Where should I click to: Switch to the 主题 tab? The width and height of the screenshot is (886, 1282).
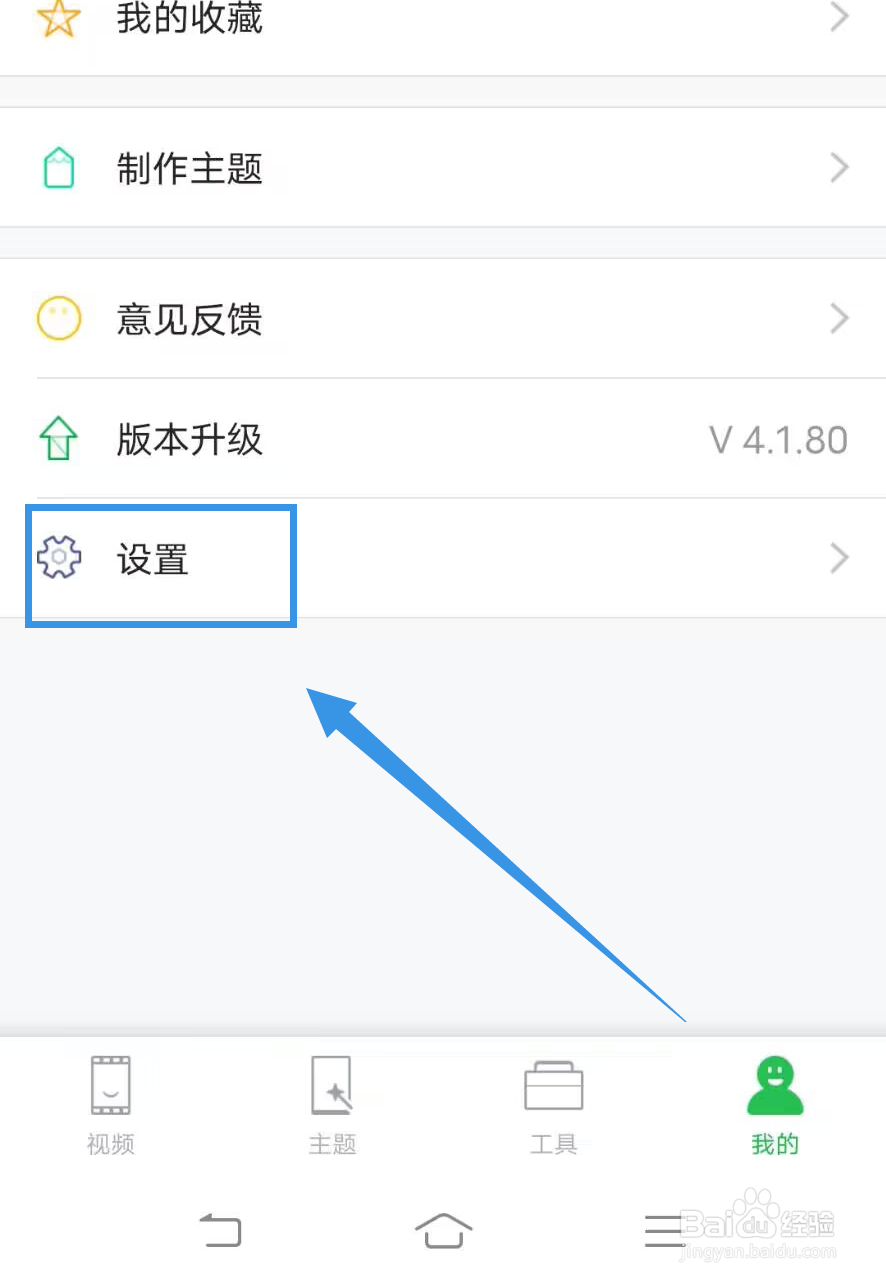tap(332, 1103)
